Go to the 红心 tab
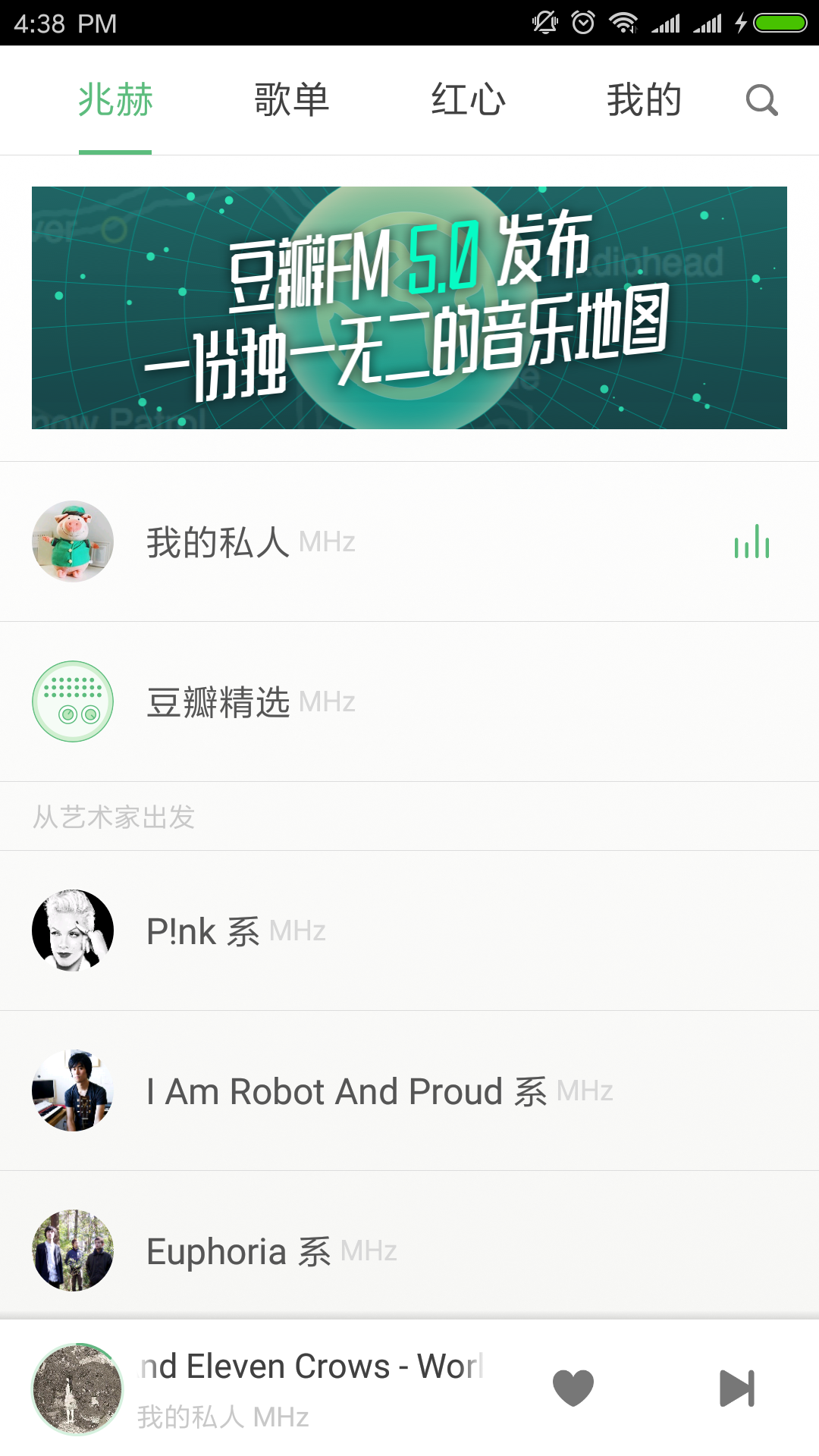 click(468, 100)
